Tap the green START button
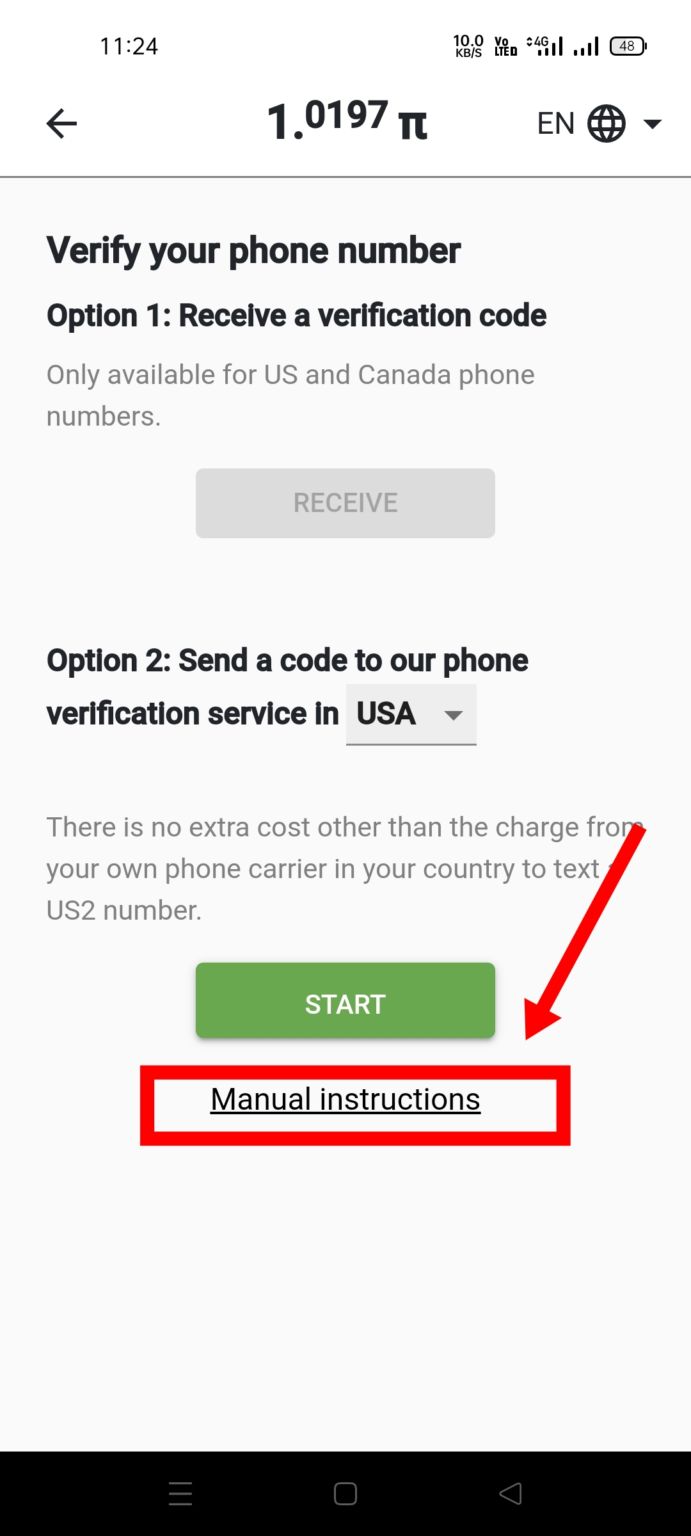 pos(345,1001)
